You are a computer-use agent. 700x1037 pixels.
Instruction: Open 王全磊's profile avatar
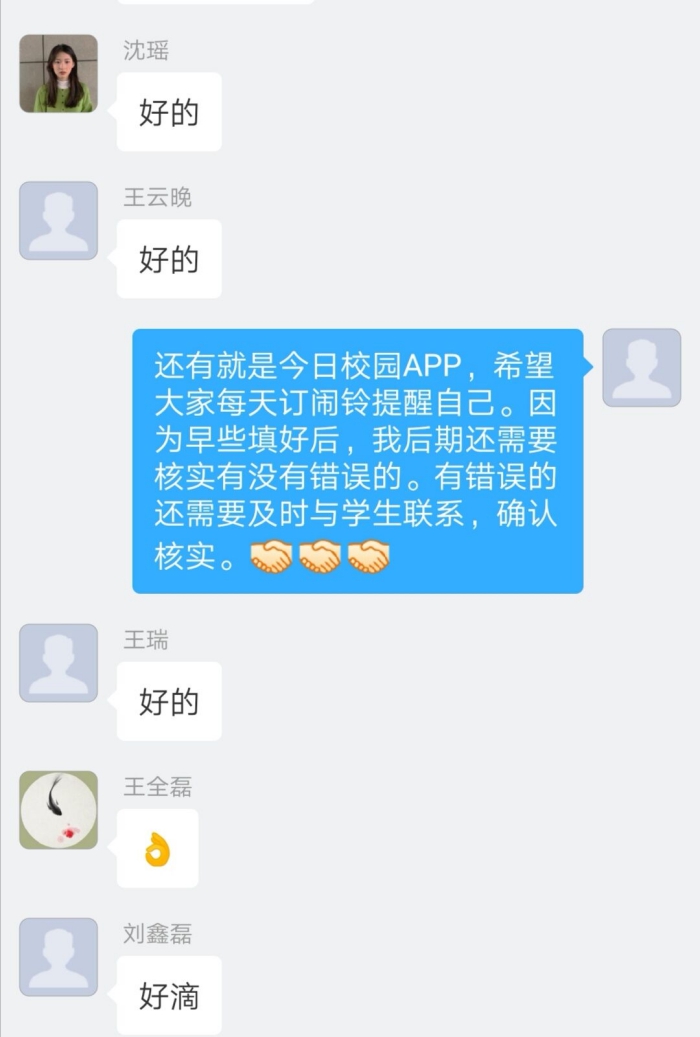pos(58,809)
